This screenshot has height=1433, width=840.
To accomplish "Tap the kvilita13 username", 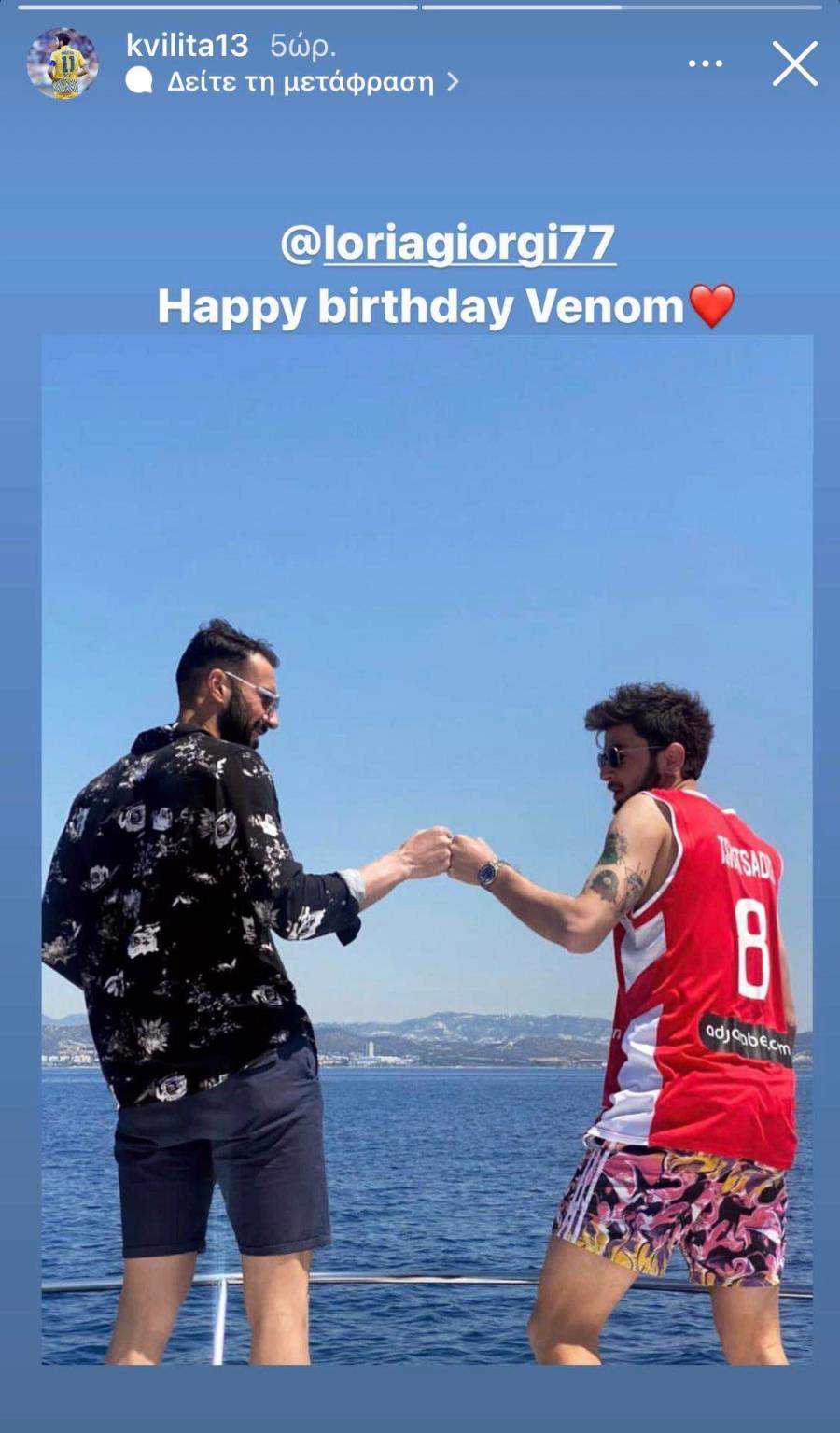I will point(187,45).
